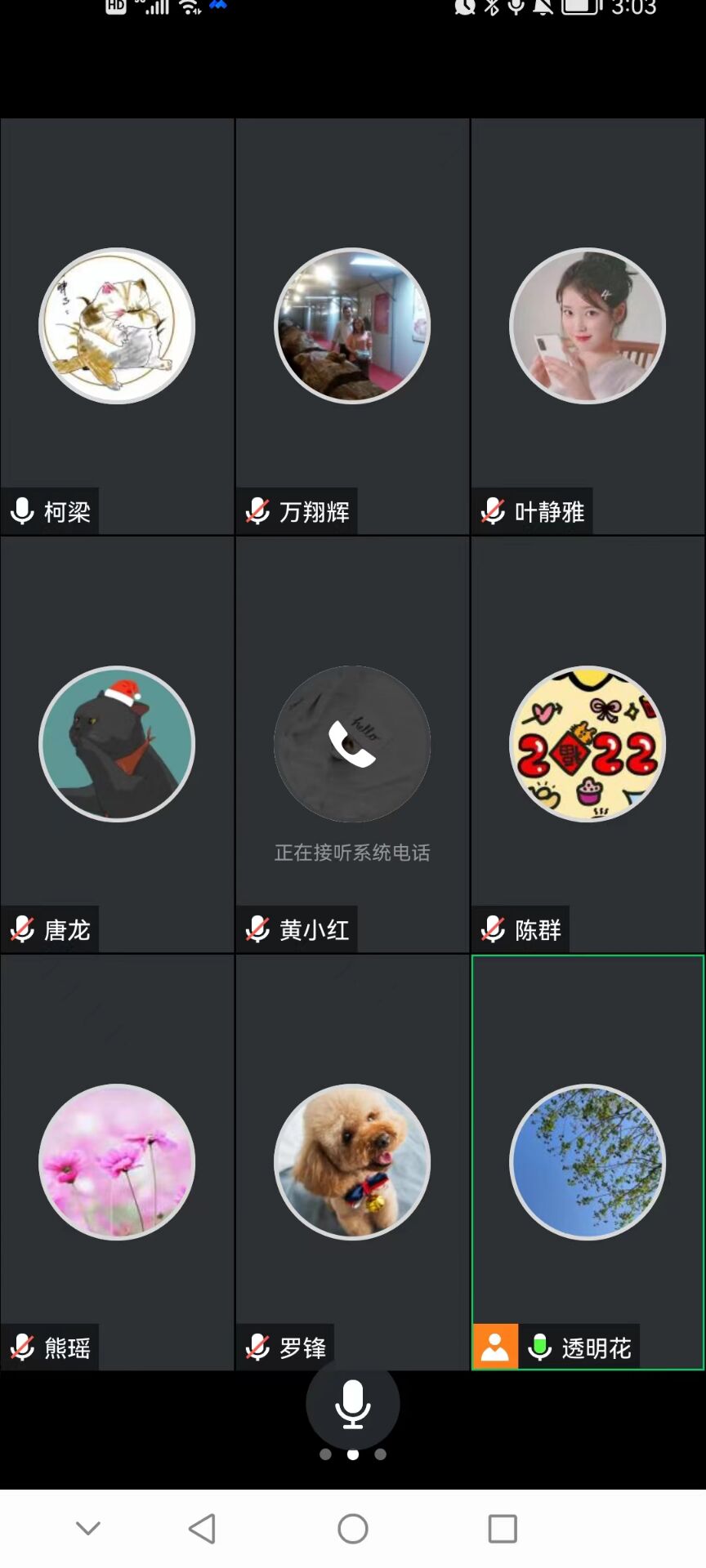Select 万翔辉's video tile
Viewport: 706px width, 1568px height.
click(352, 327)
